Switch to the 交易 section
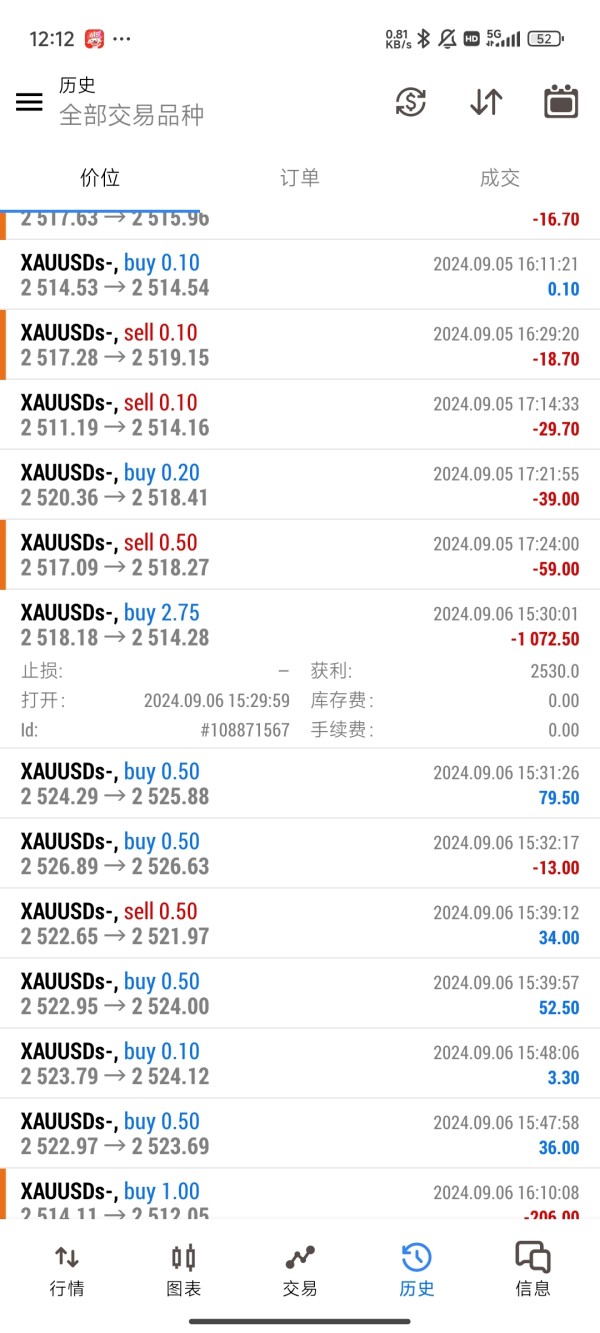 (300, 1271)
